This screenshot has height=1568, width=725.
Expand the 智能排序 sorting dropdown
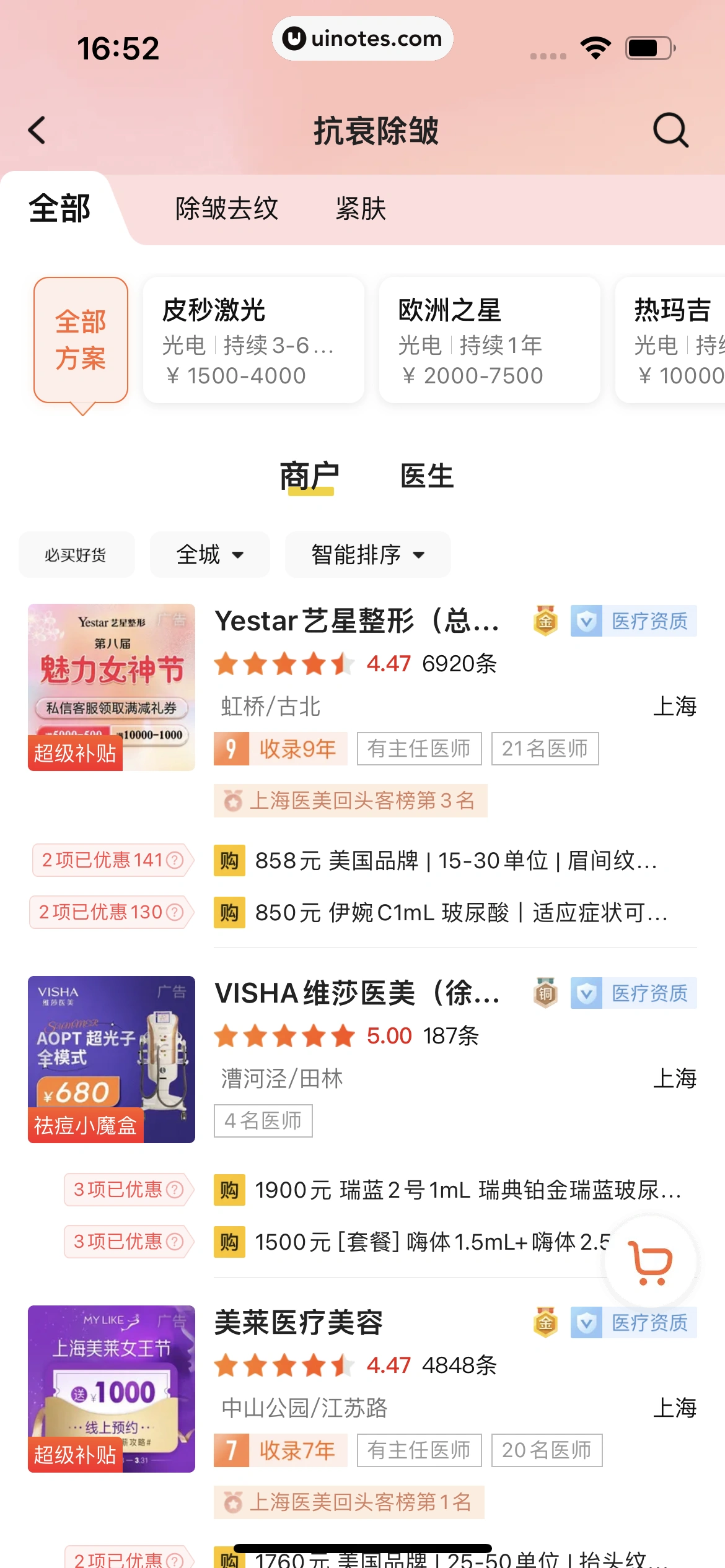tap(367, 555)
